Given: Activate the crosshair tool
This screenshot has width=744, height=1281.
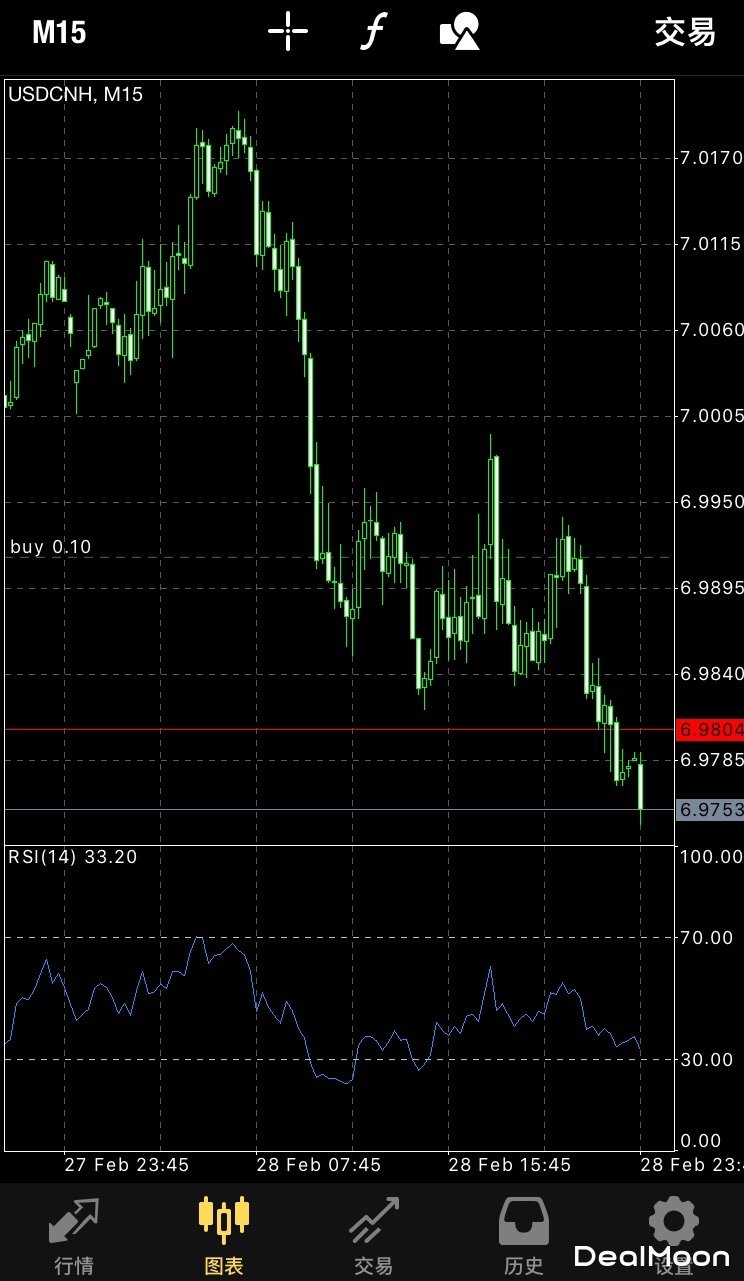Looking at the screenshot, I should pos(287,33).
